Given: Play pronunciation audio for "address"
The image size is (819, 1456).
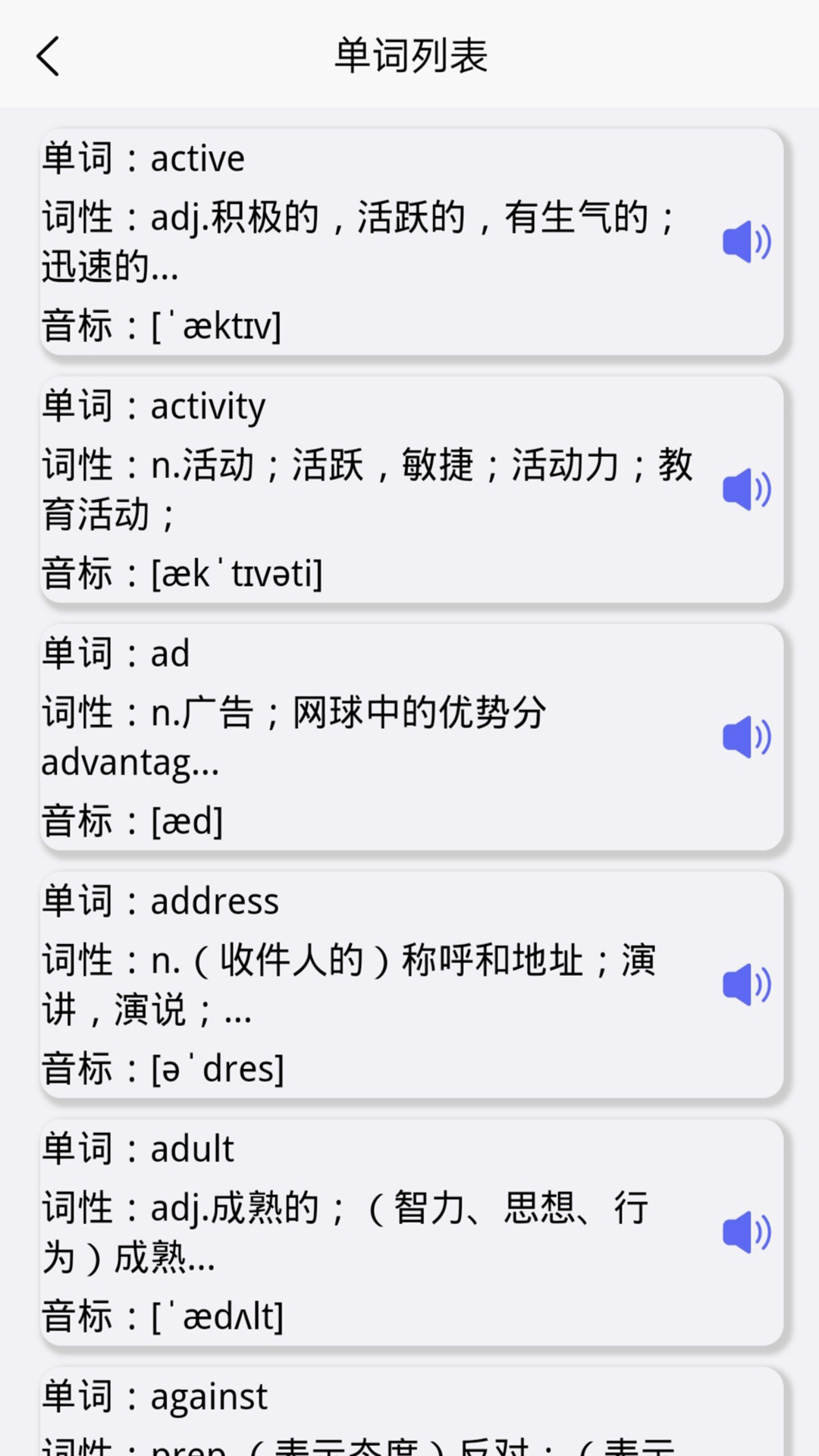Looking at the screenshot, I should 748,984.
